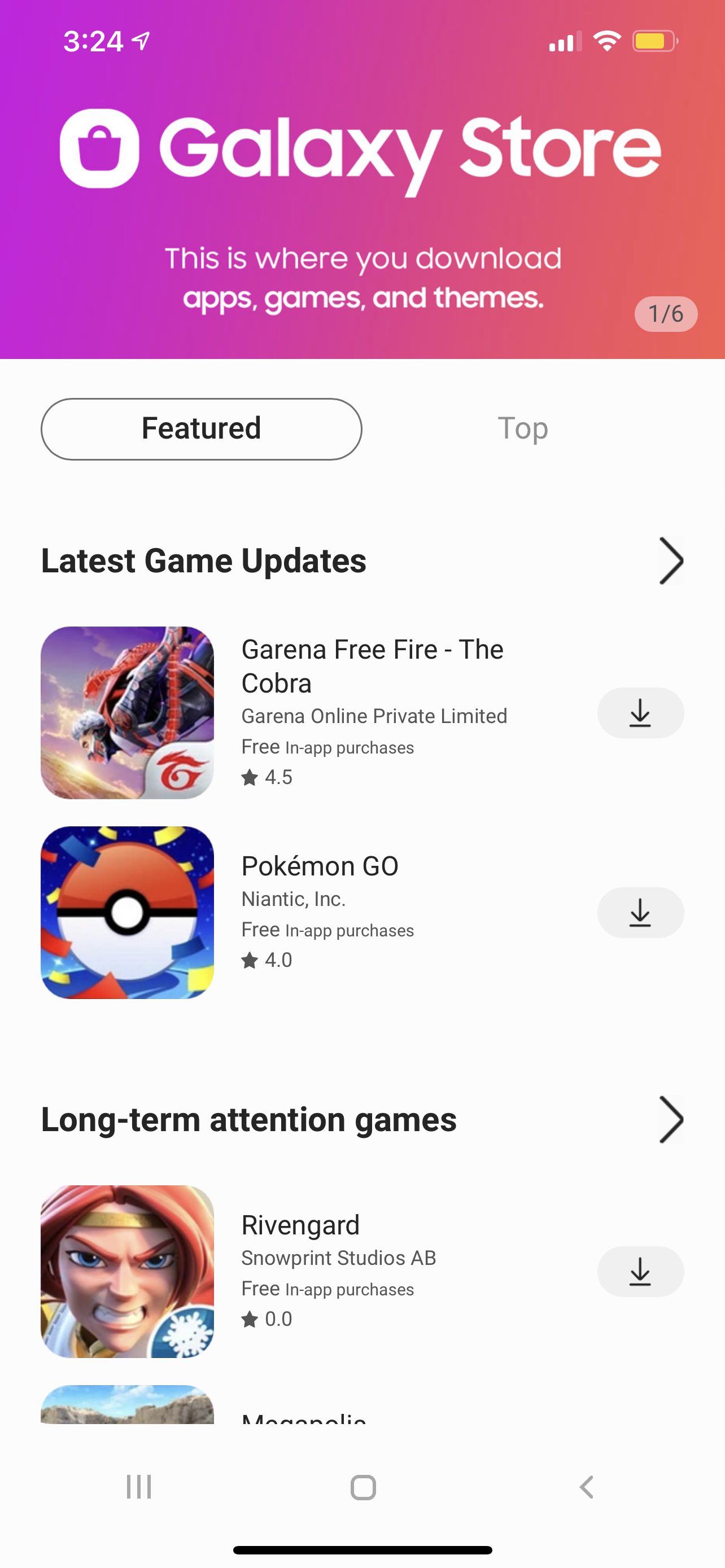Switch to the Top tab
Viewport: 725px width, 1568px height.
click(x=522, y=429)
